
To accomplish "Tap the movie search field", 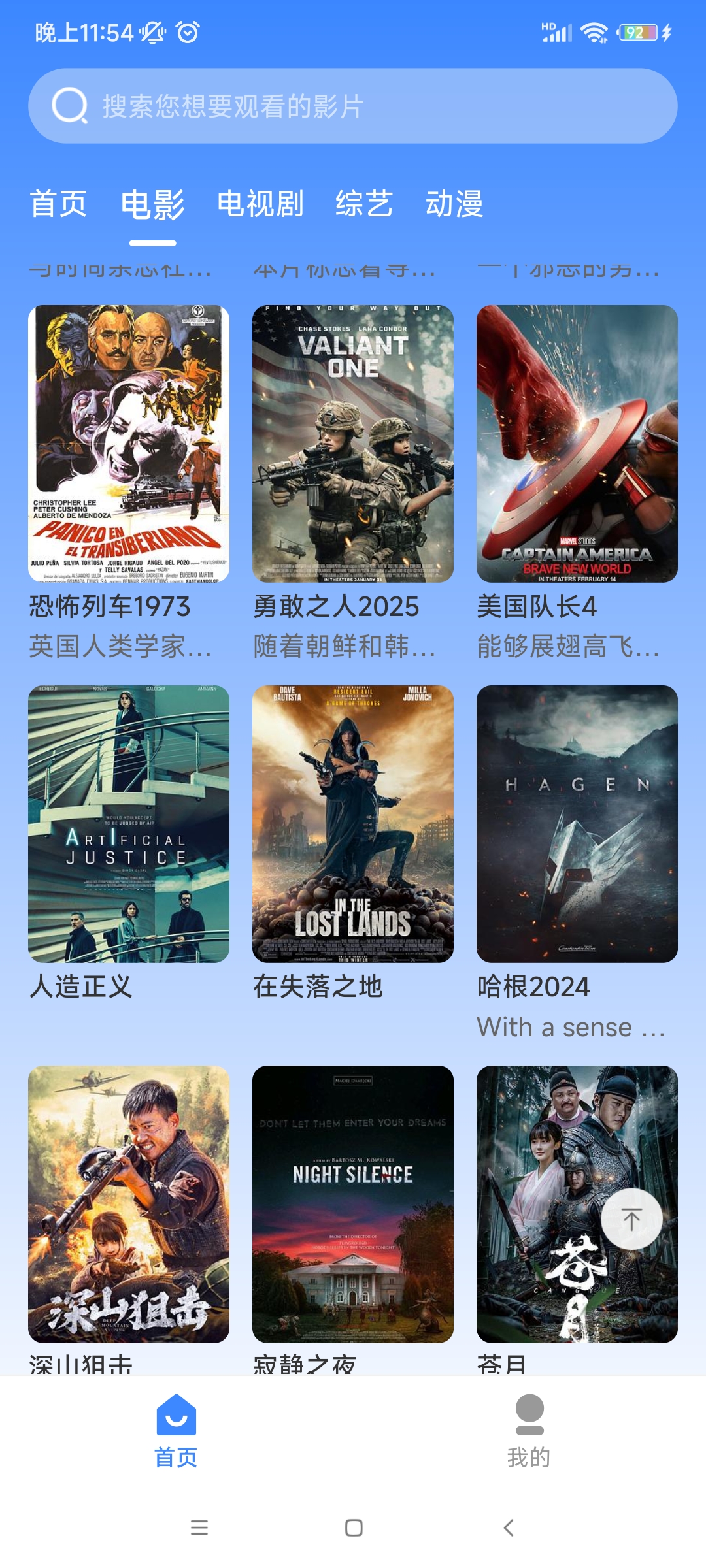I will tap(353, 106).
